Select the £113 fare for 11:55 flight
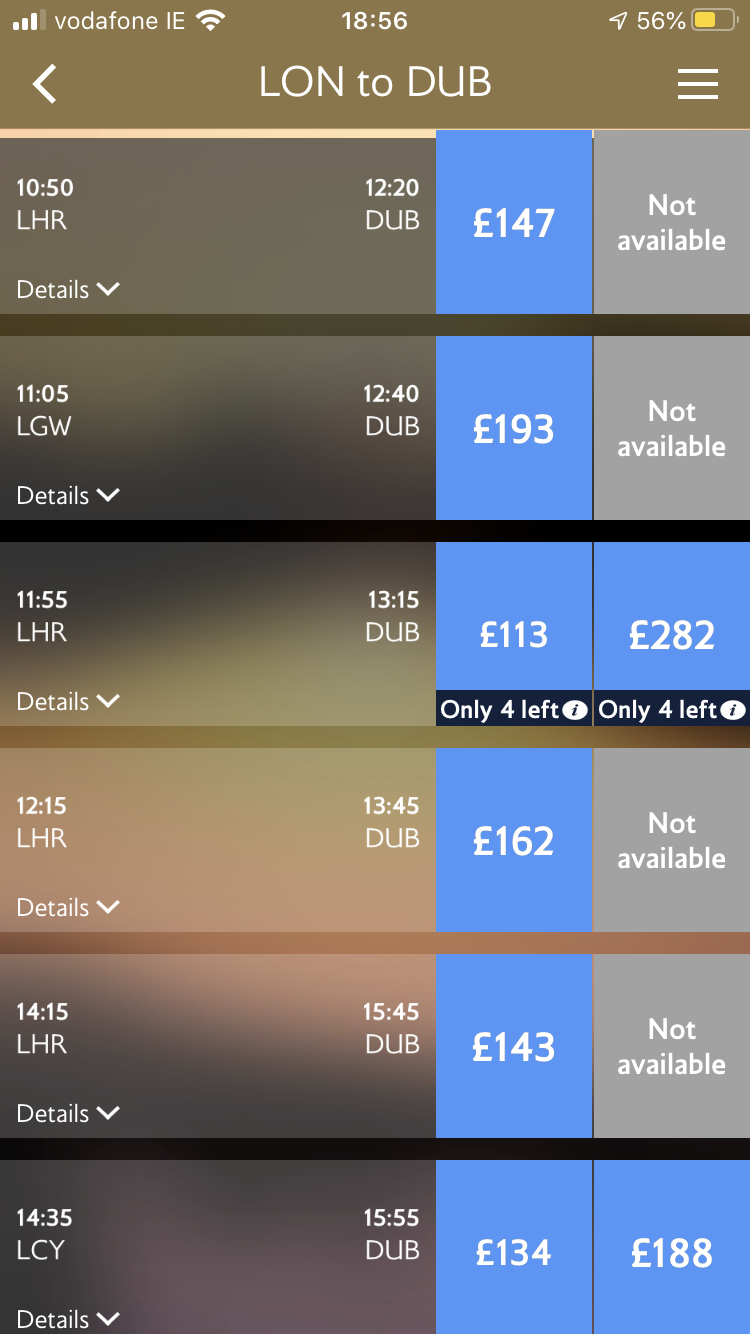750x1334 pixels. click(514, 634)
